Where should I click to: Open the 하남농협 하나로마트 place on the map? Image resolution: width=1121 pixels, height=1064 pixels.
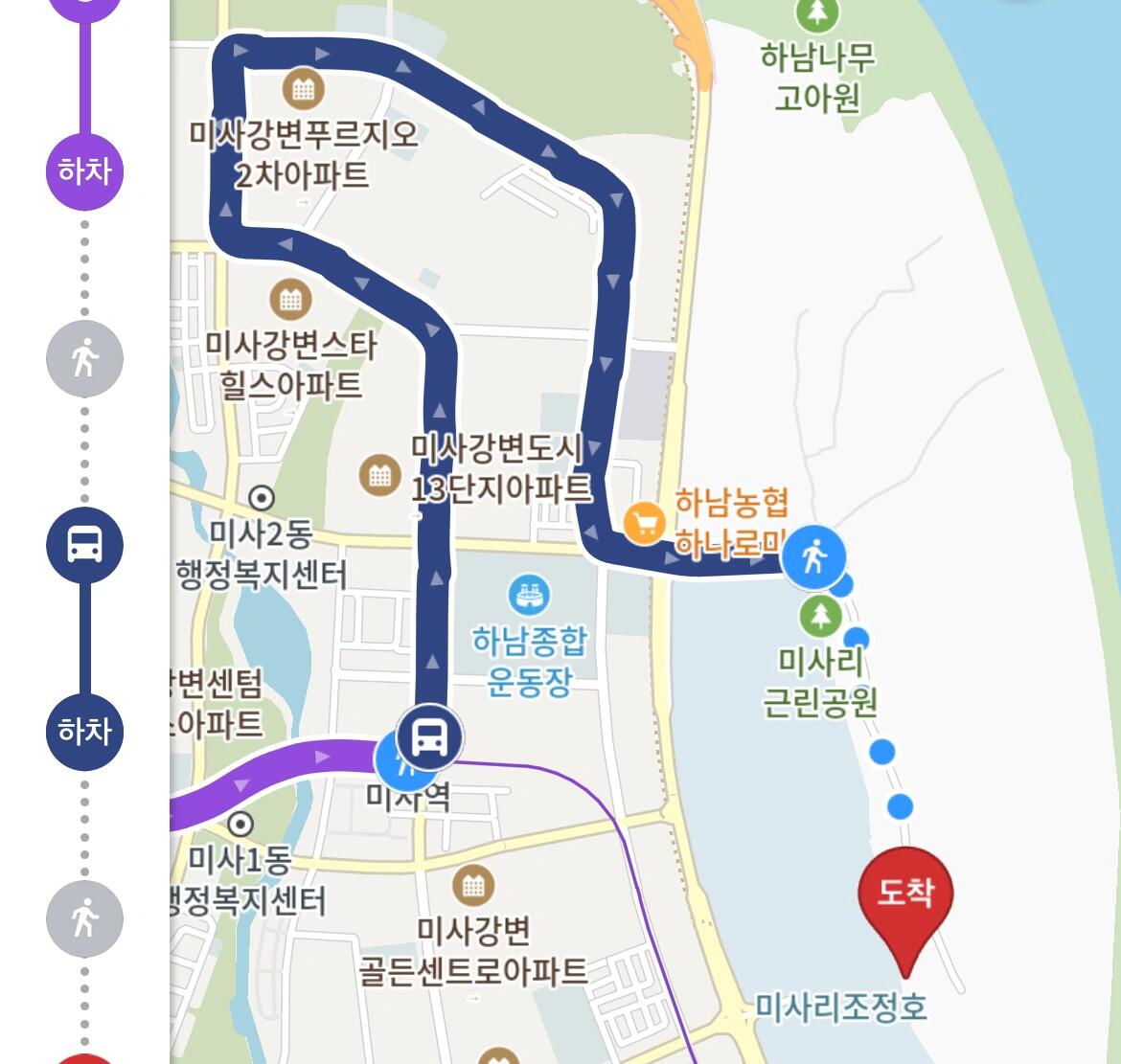click(x=644, y=522)
